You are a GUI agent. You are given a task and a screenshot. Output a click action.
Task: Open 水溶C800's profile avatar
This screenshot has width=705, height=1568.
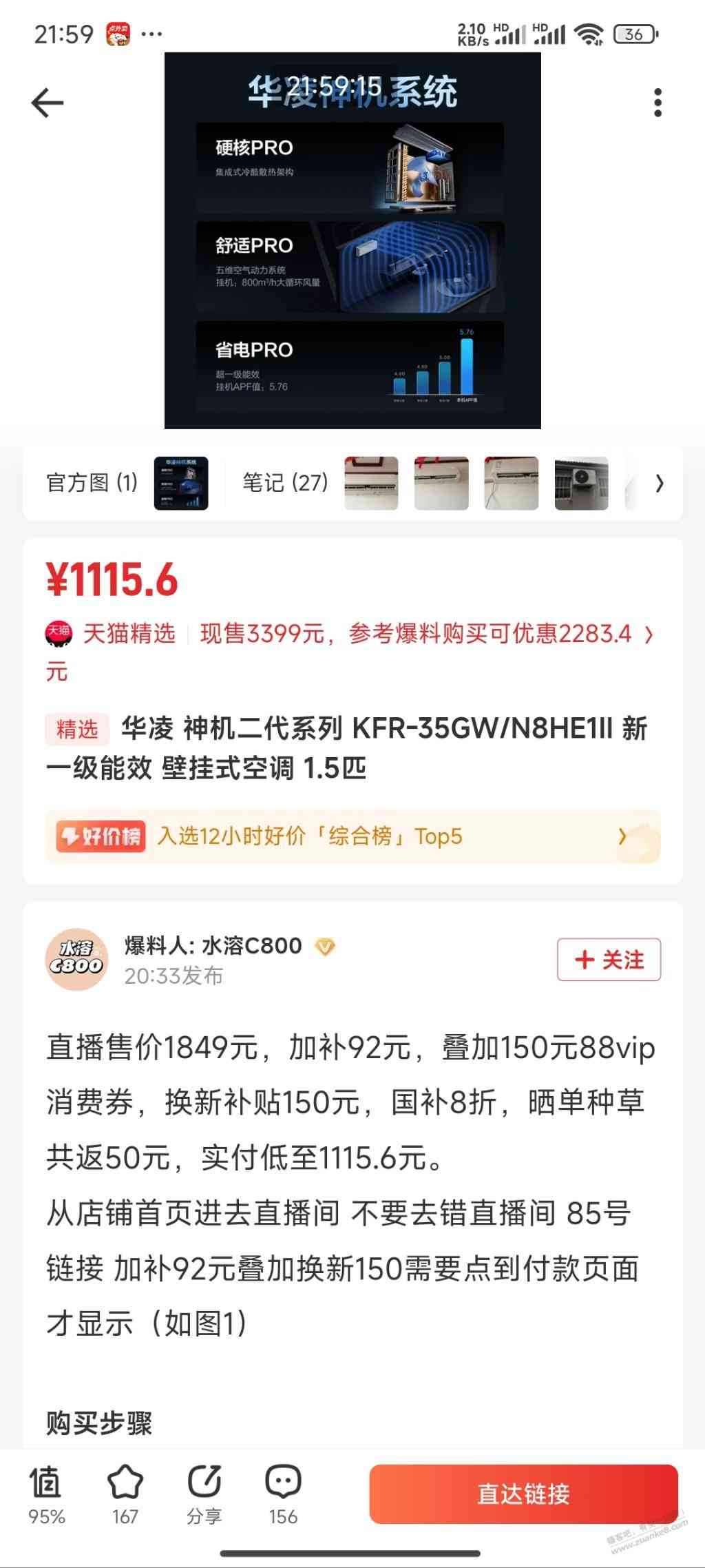76,959
